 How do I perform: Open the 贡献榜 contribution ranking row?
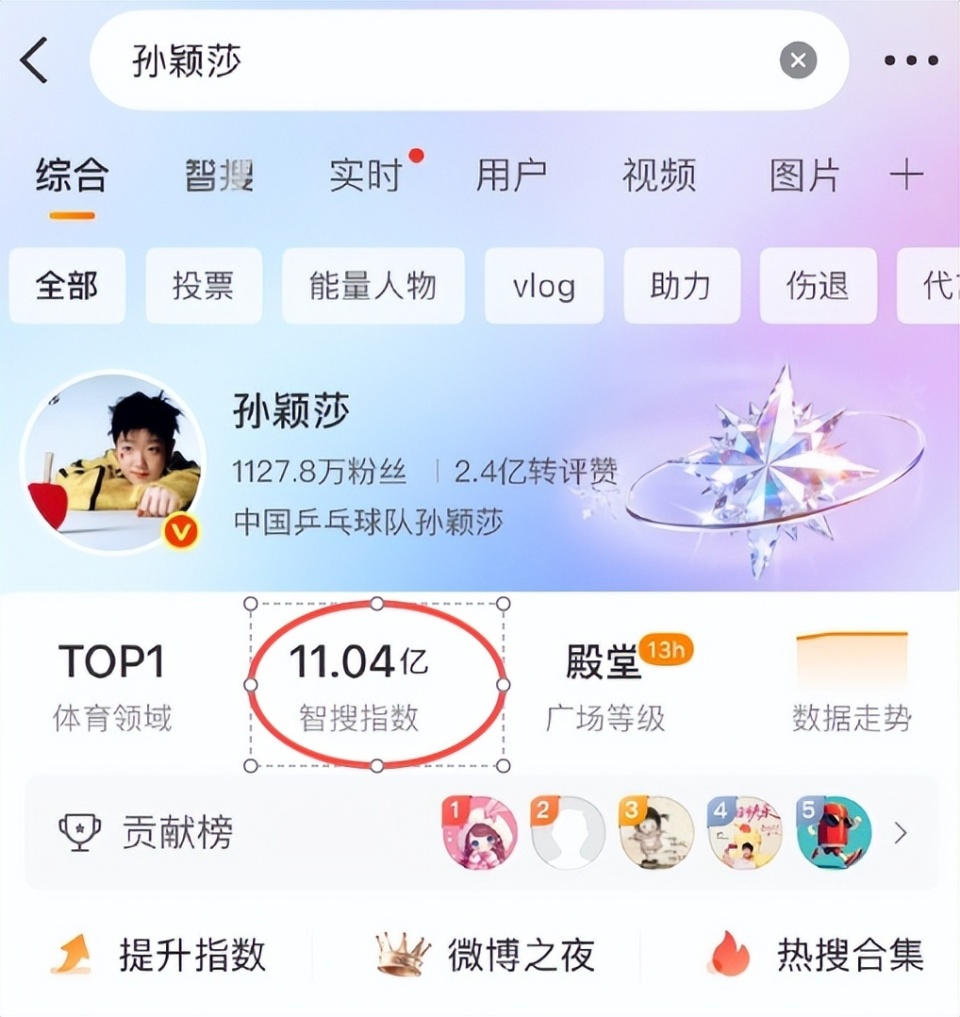pos(480,832)
